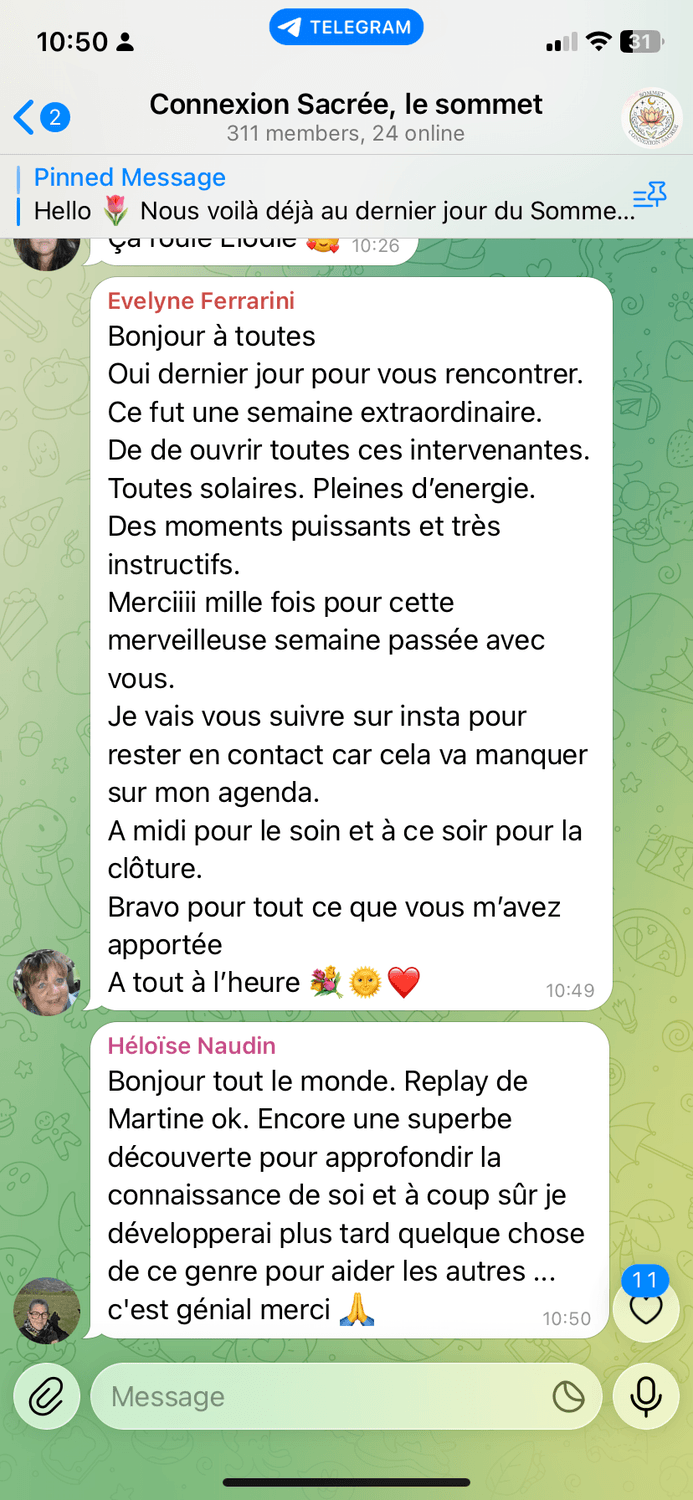Screen dimensions: 693x1500
Task: Open Héloïse Naudin's profile avatar
Action: pos(46,1310)
